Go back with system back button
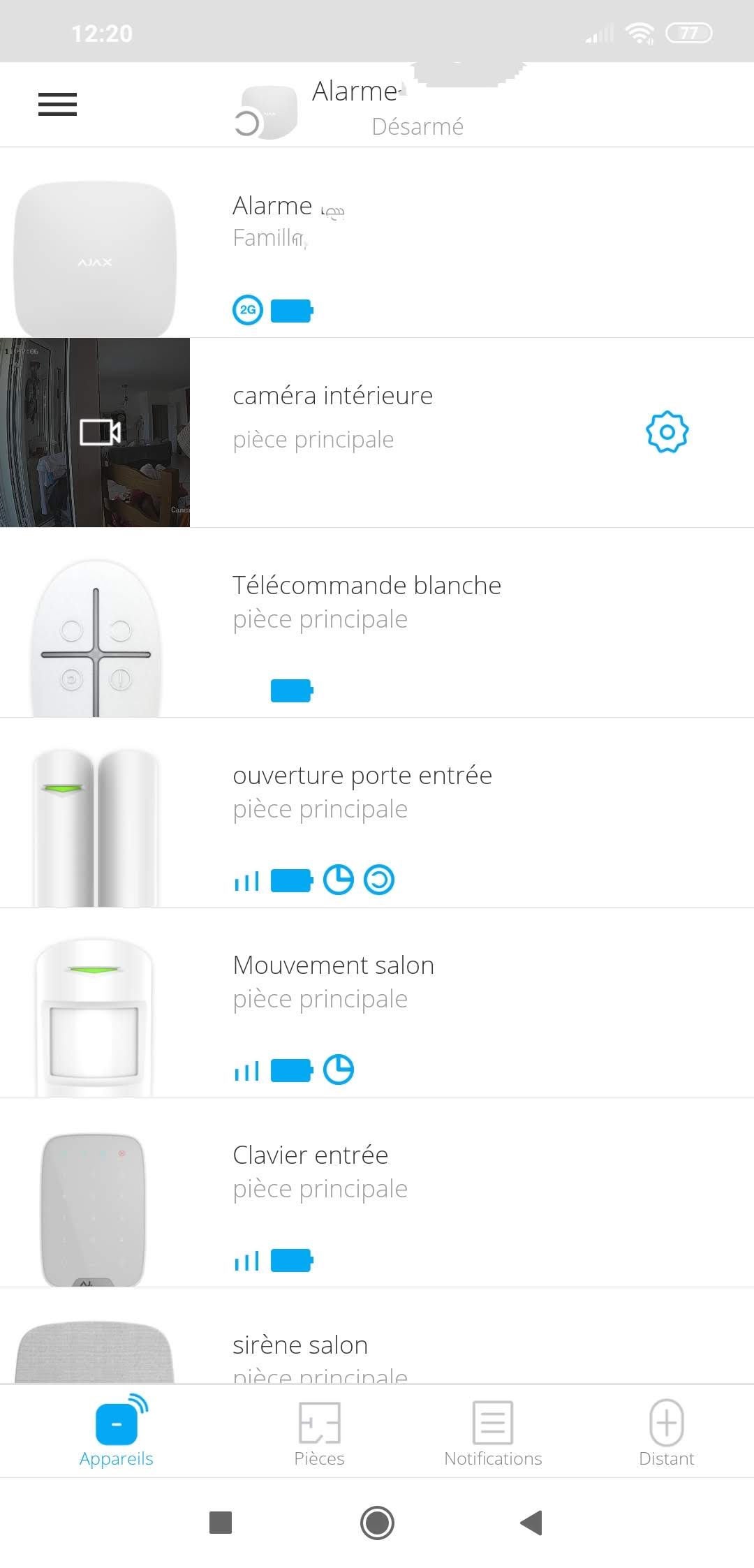This screenshot has height=1568, width=754. tap(531, 1523)
